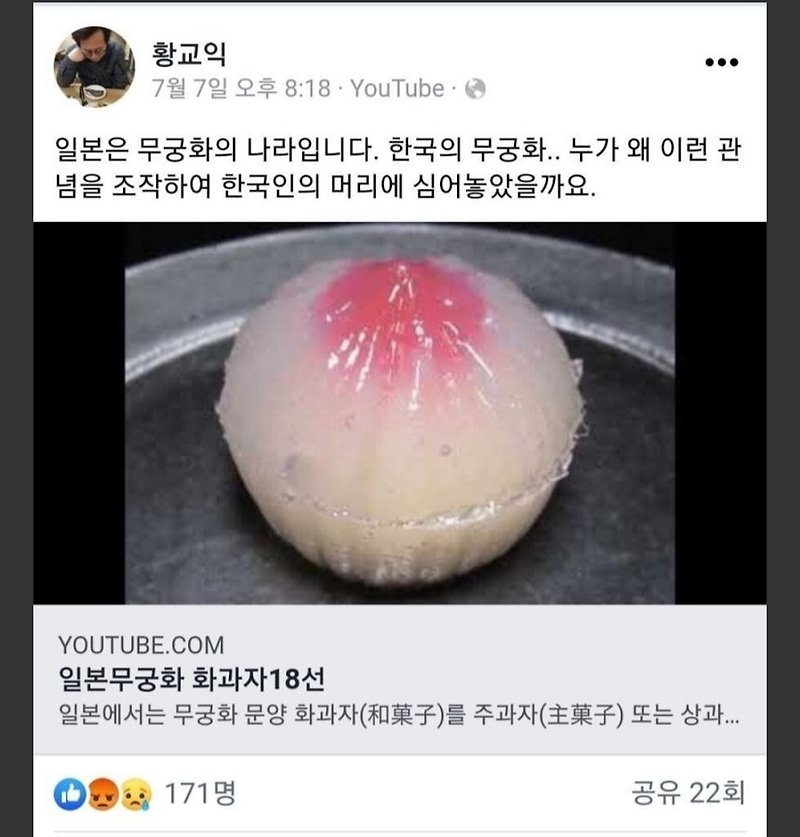Viewport: 800px width, 837px height.
Task: Open the post's three-dot options menu
Action: click(721, 63)
